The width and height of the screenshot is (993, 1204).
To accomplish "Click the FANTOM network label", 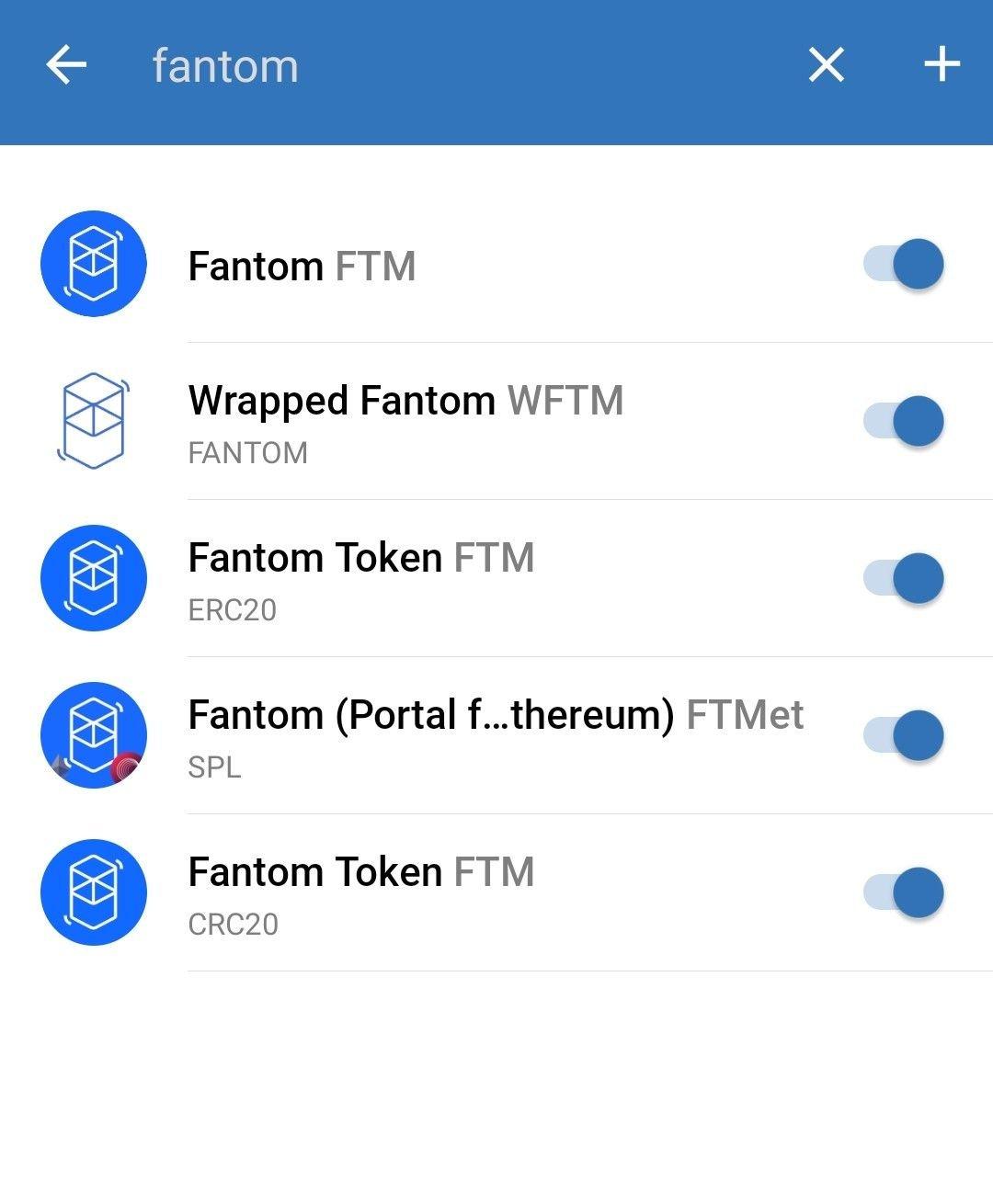I will pyautogui.click(x=248, y=452).
